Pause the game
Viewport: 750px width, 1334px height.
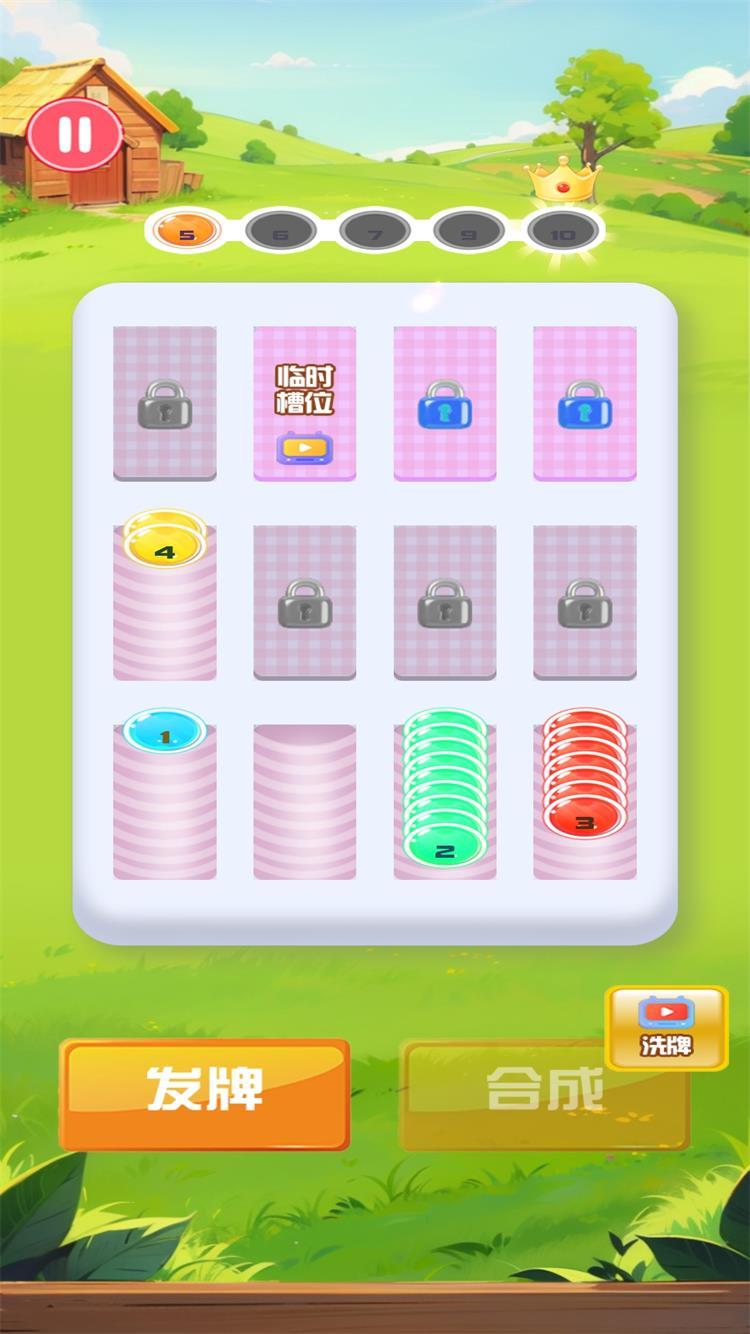(x=74, y=134)
